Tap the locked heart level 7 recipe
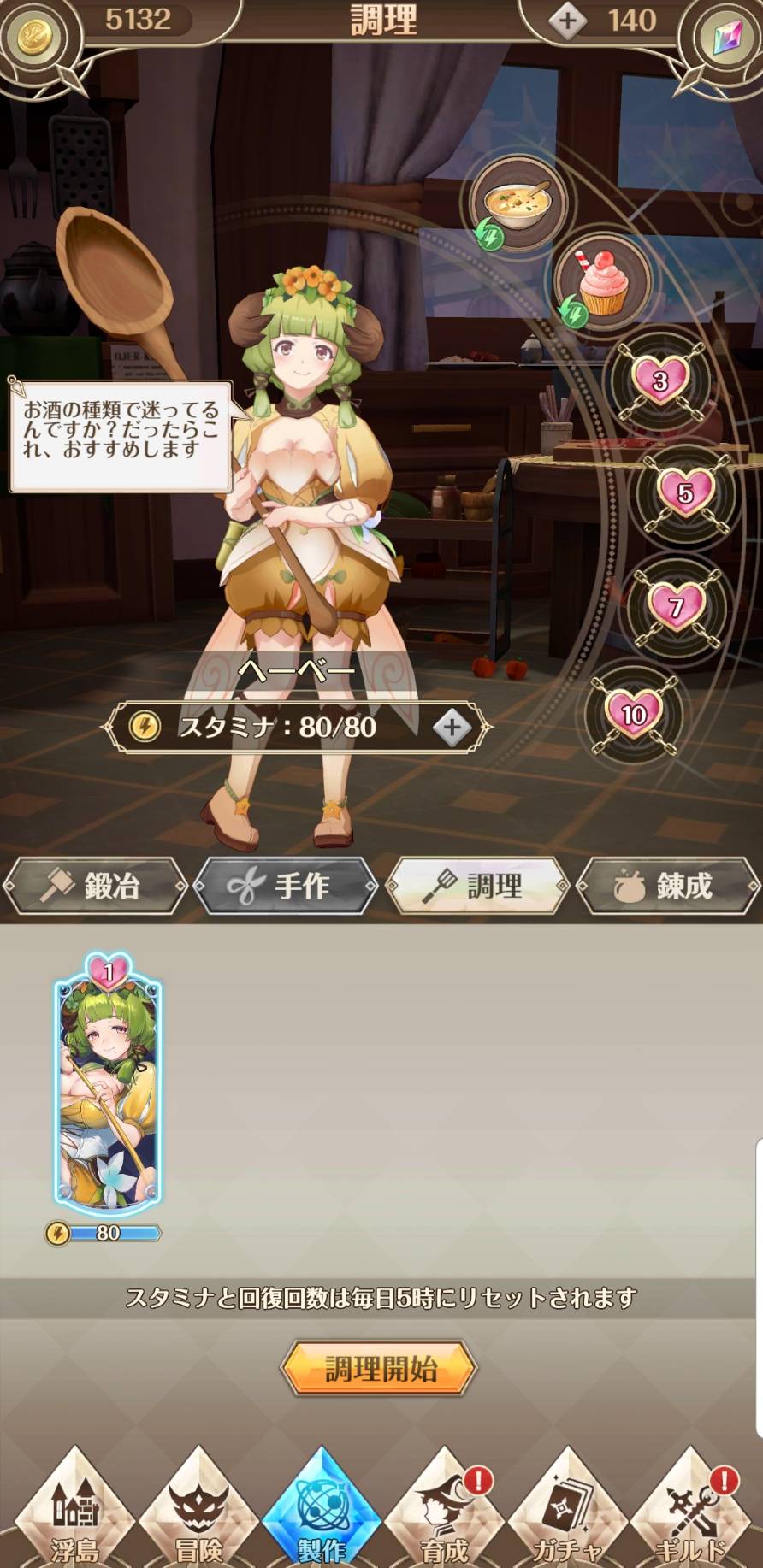 click(676, 606)
